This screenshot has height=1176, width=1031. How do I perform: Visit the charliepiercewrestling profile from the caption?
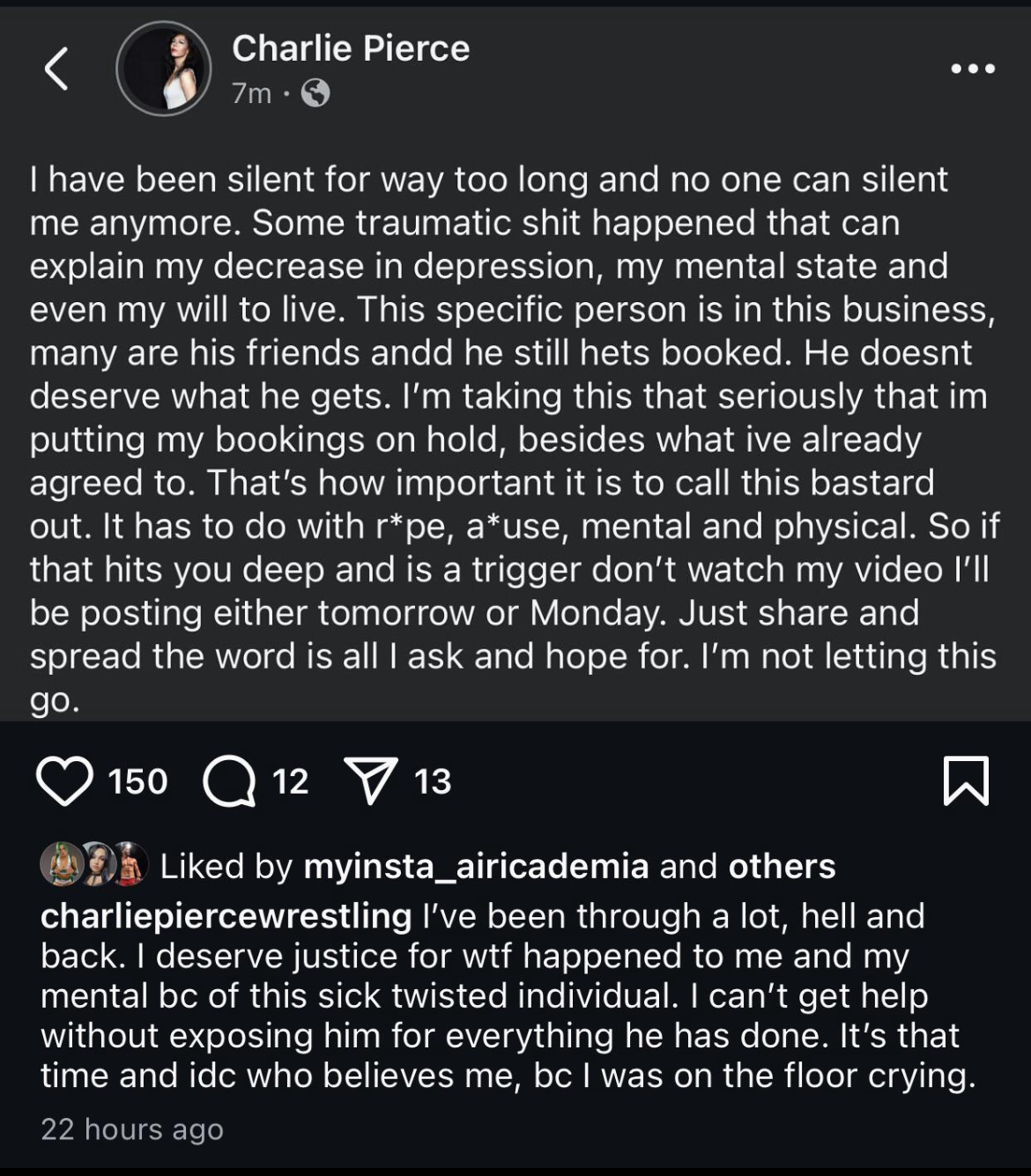pos(226,916)
